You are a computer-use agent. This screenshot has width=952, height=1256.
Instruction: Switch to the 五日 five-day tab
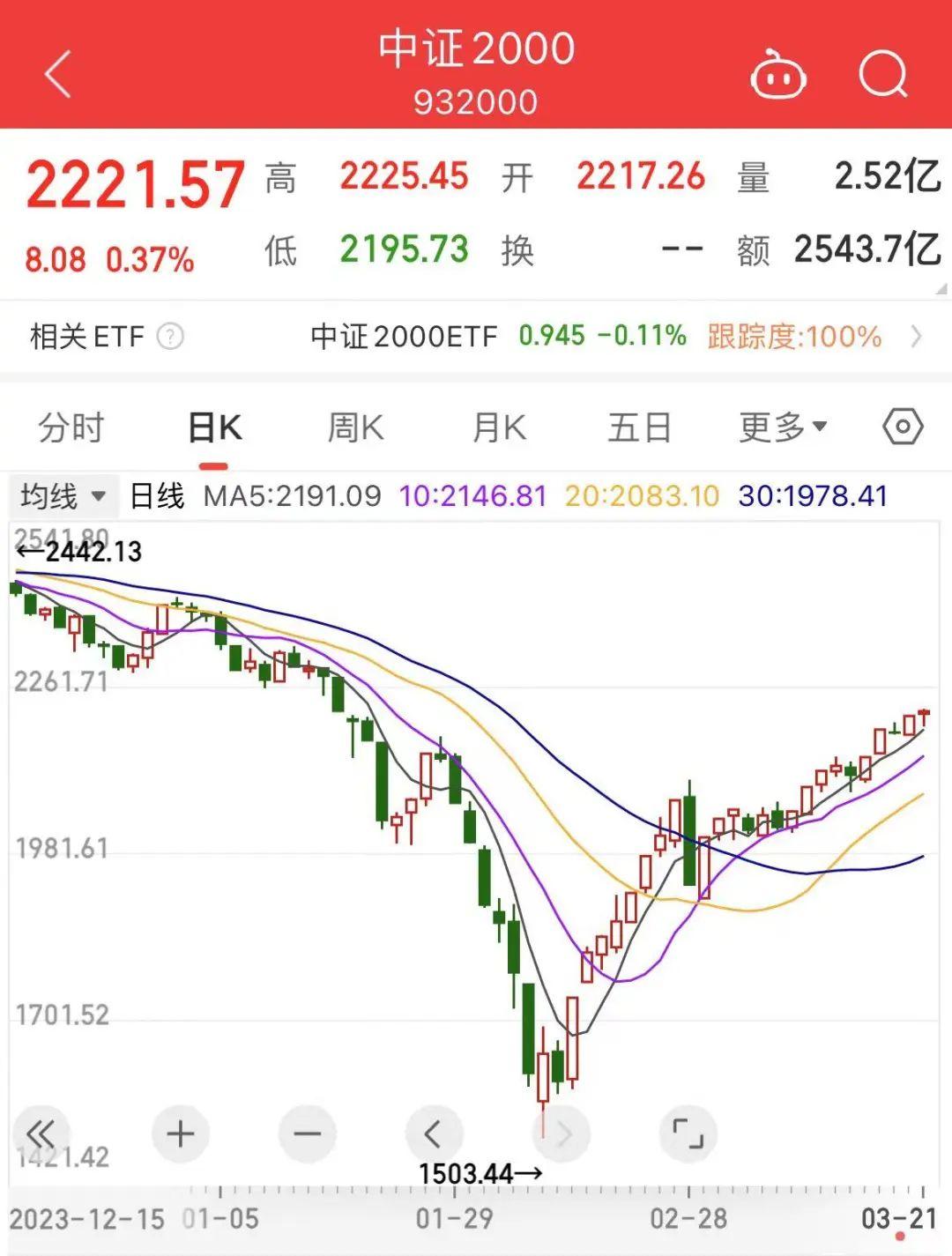coord(639,427)
